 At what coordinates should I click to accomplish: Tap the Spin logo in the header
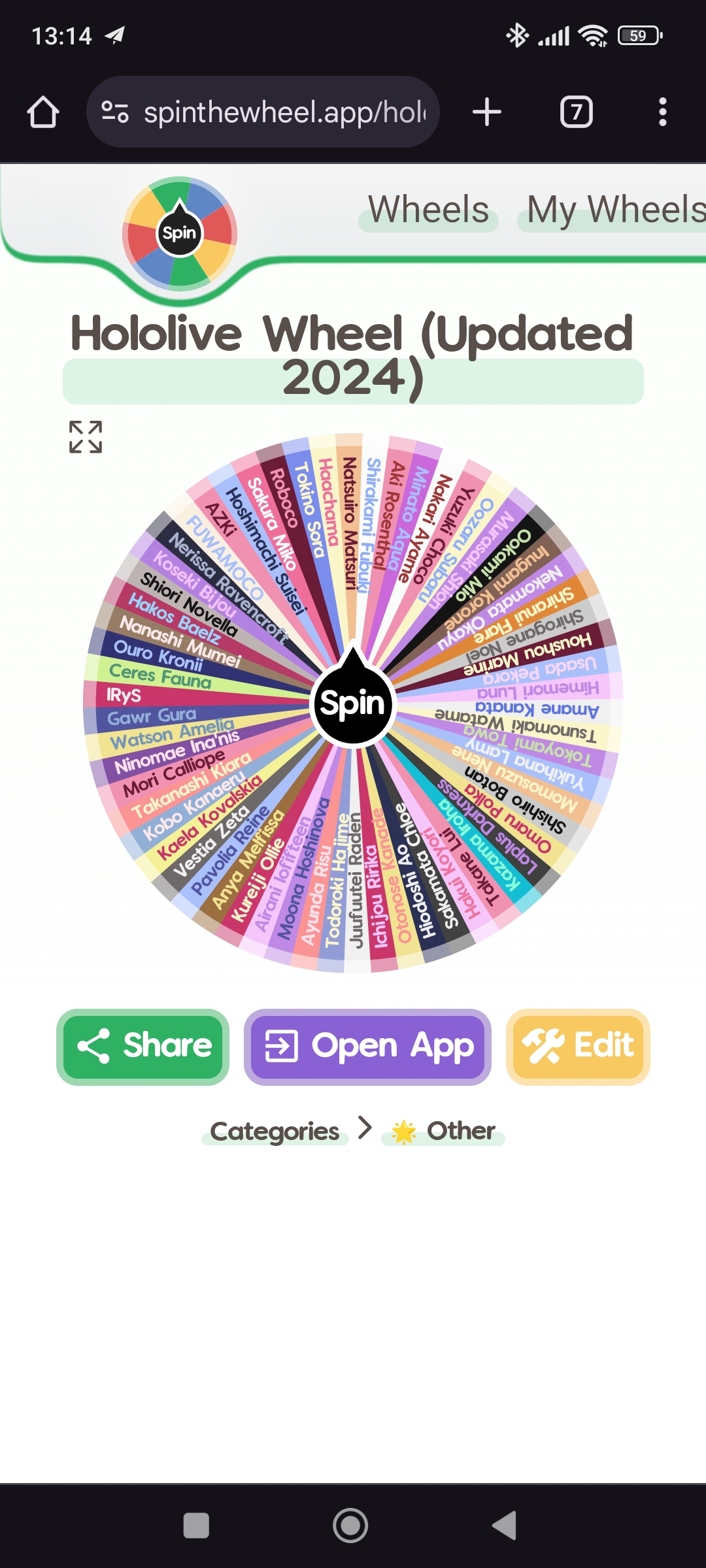(x=180, y=233)
